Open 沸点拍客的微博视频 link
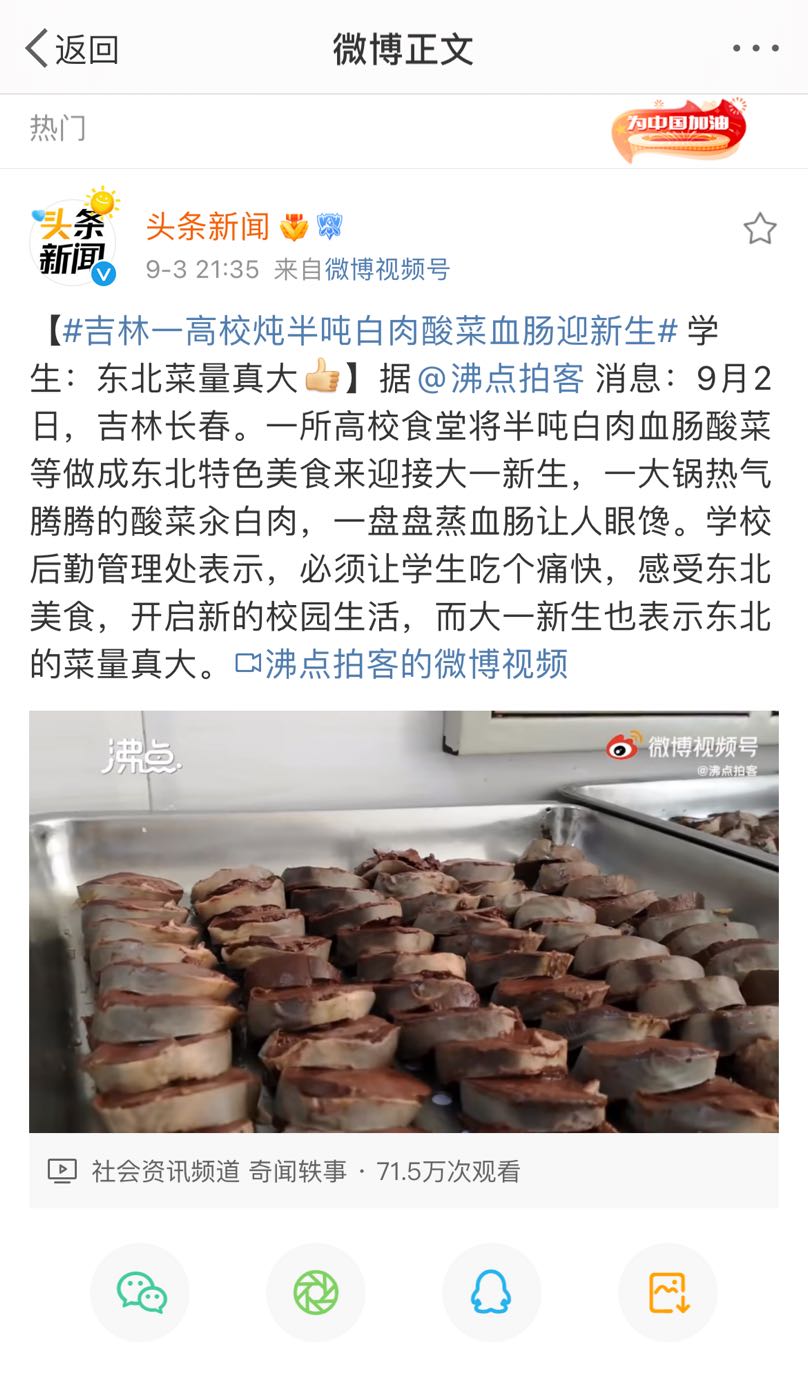Image resolution: width=808 pixels, height=1373 pixels. (402, 663)
